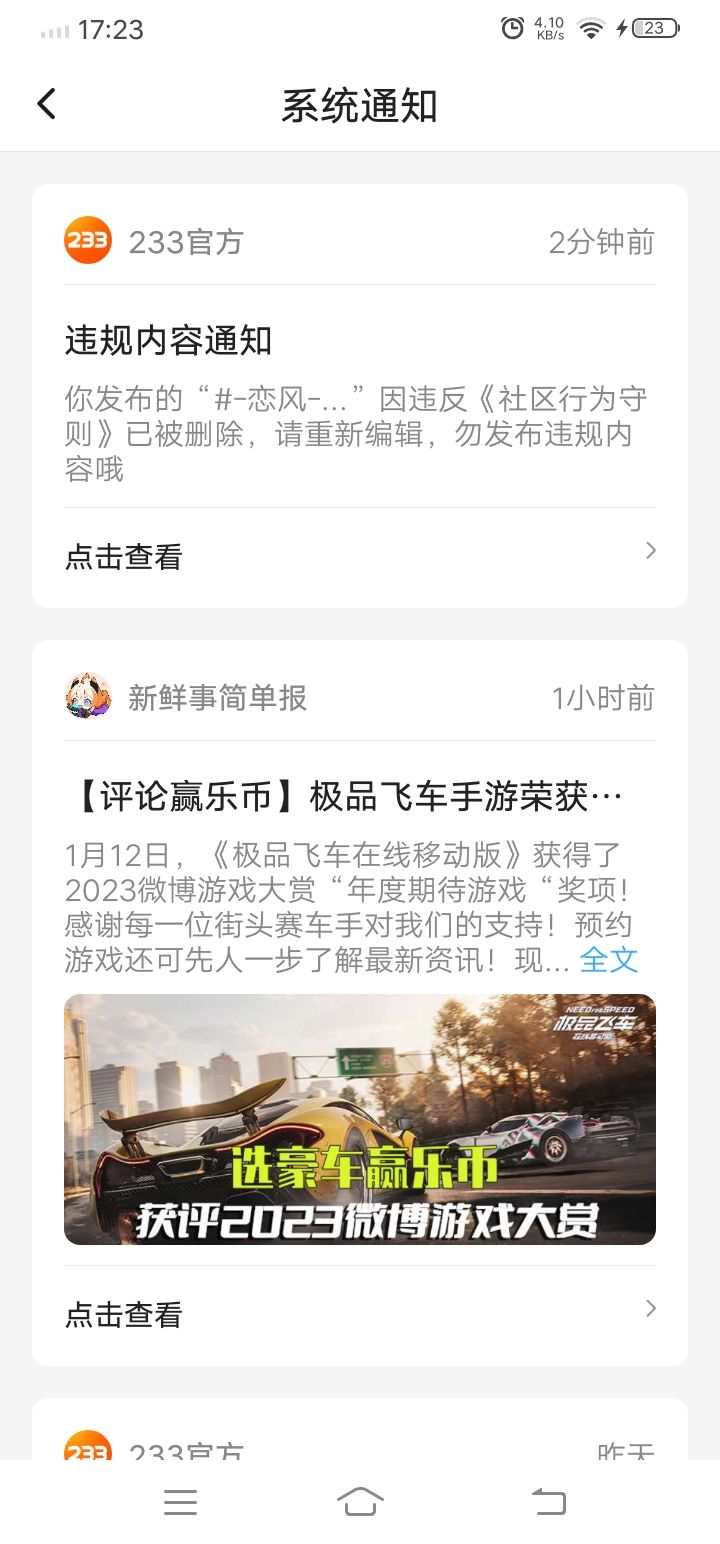This screenshot has height=1544, width=720.
Task: Expand 全文 of the 极品飞车 post
Action: pyautogui.click(x=608, y=960)
